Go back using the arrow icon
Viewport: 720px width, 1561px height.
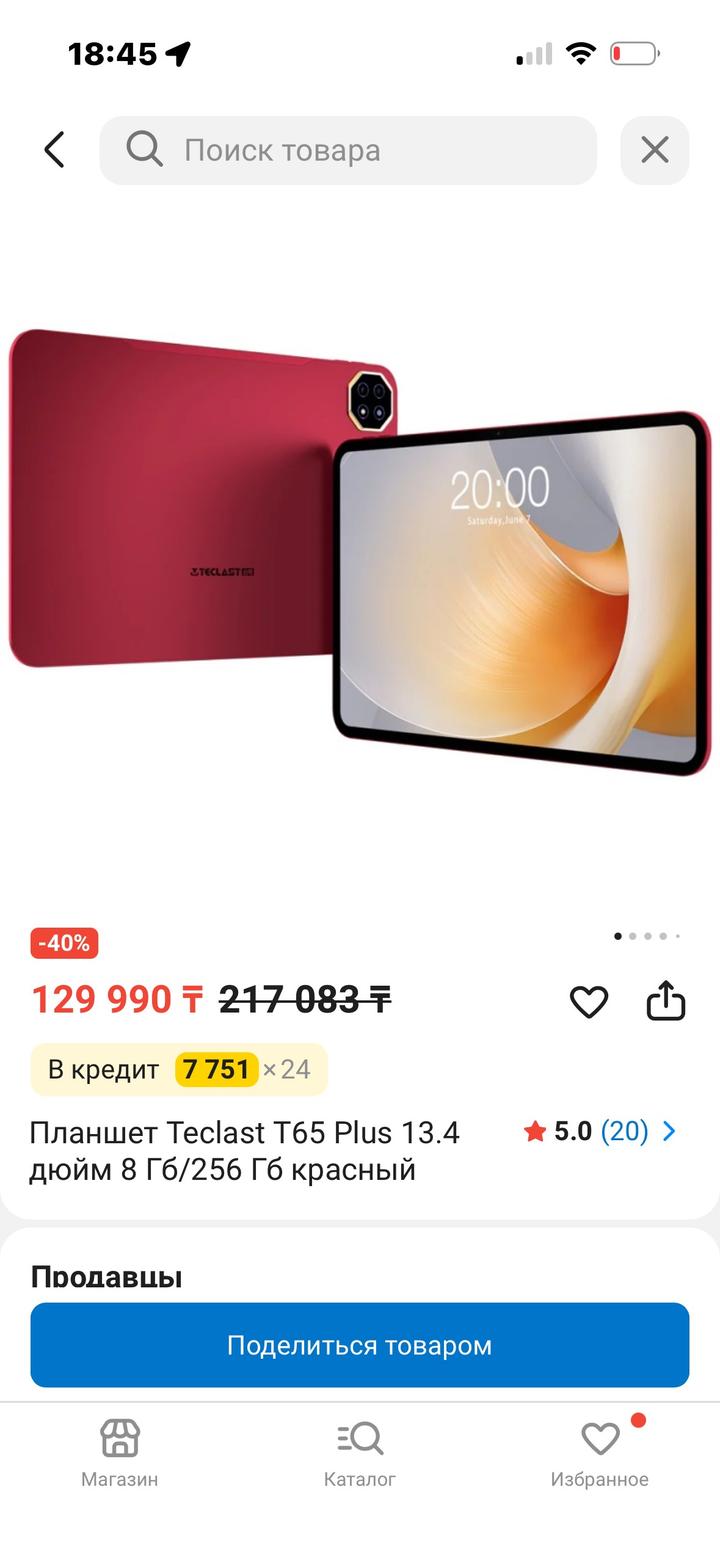55,150
